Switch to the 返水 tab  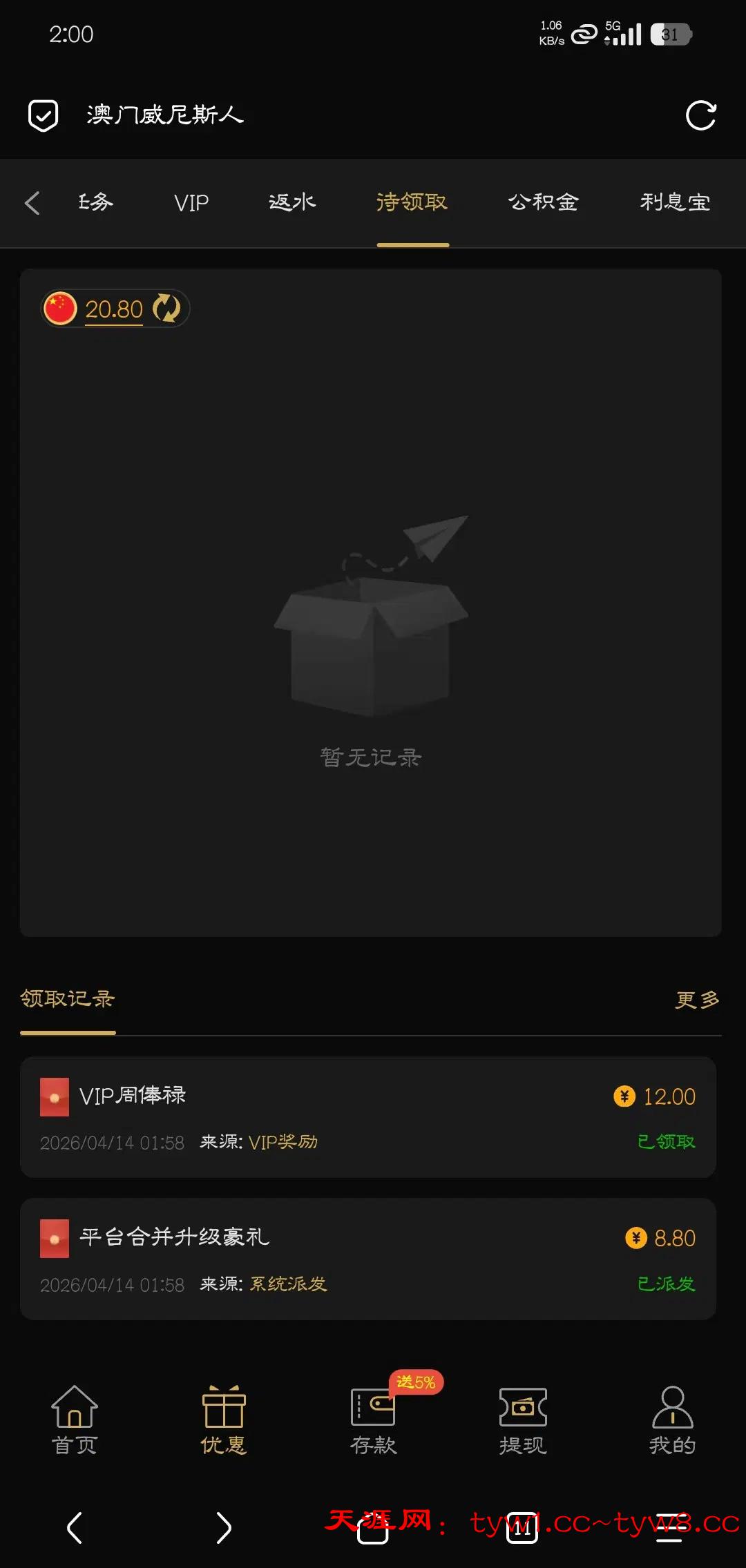291,202
